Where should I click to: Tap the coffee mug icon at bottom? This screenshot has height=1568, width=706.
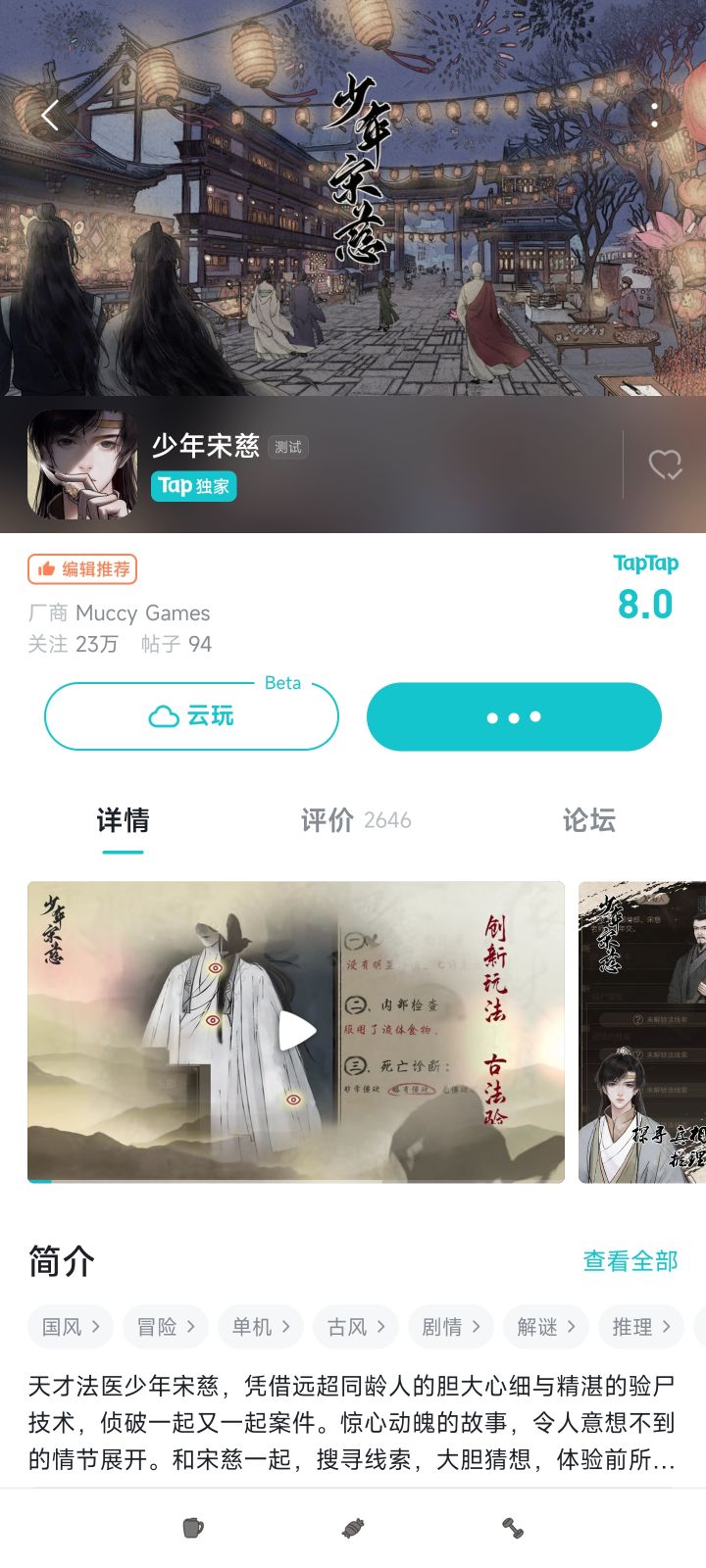click(192, 1528)
